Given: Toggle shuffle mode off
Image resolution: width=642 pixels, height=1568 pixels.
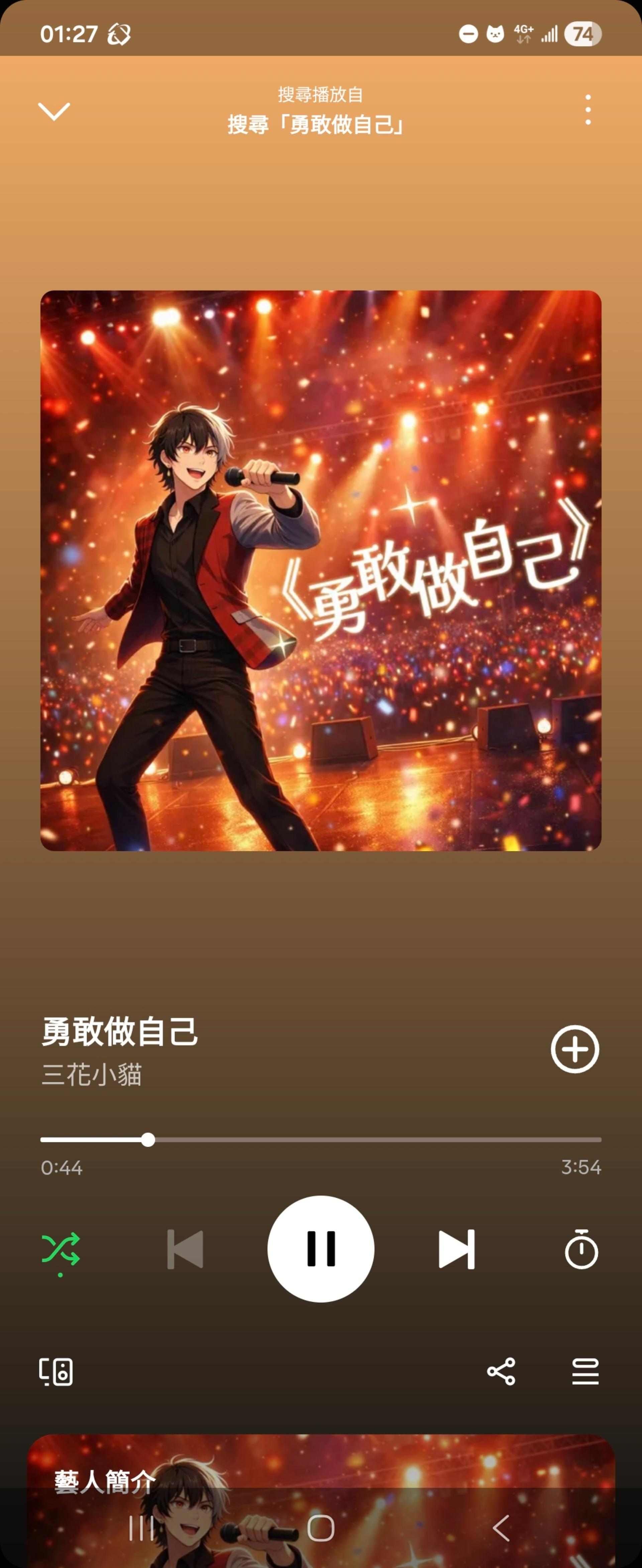Looking at the screenshot, I should [60, 1249].
